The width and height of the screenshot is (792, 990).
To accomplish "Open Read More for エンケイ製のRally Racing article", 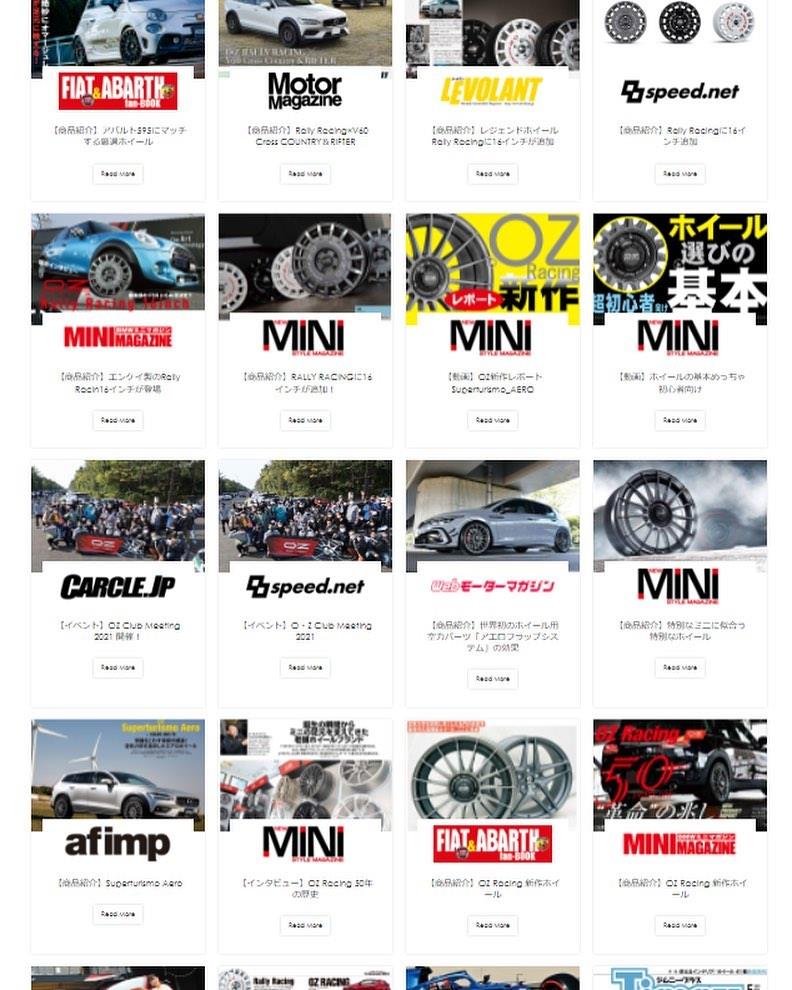I will [118, 421].
